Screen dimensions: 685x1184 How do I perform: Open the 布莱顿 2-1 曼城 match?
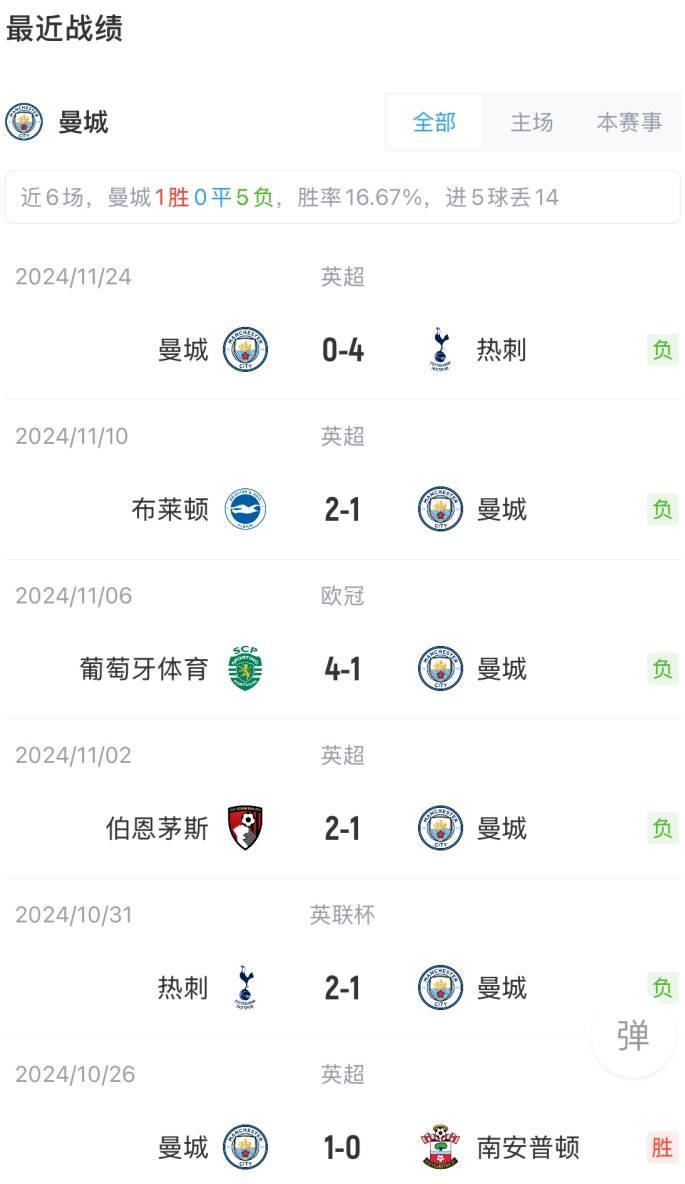coord(342,510)
